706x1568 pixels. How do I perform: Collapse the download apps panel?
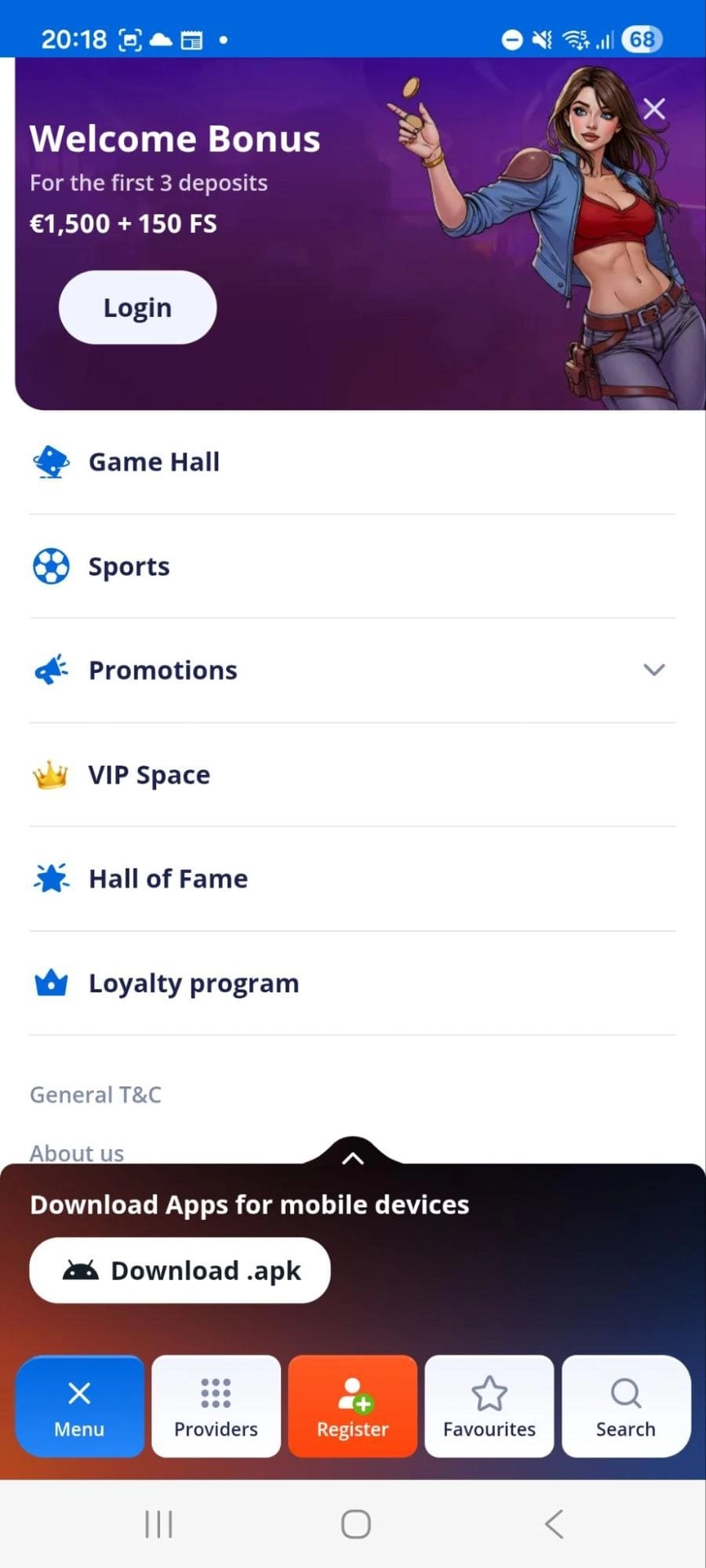pyautogui.click(x=353, y=1158)
